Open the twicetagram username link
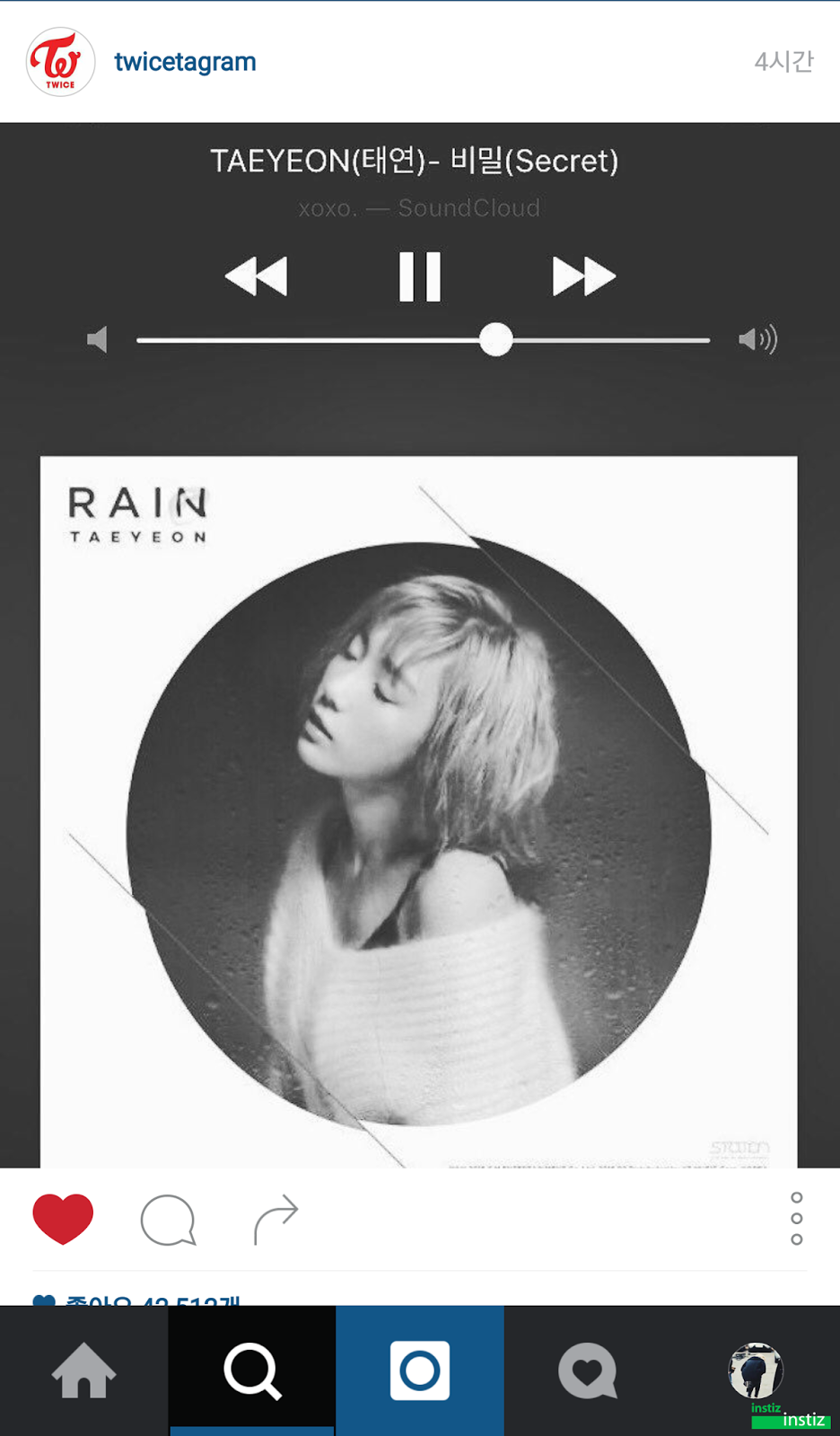This screenshot has height=1436, width=840. click(x=185, y=62)
